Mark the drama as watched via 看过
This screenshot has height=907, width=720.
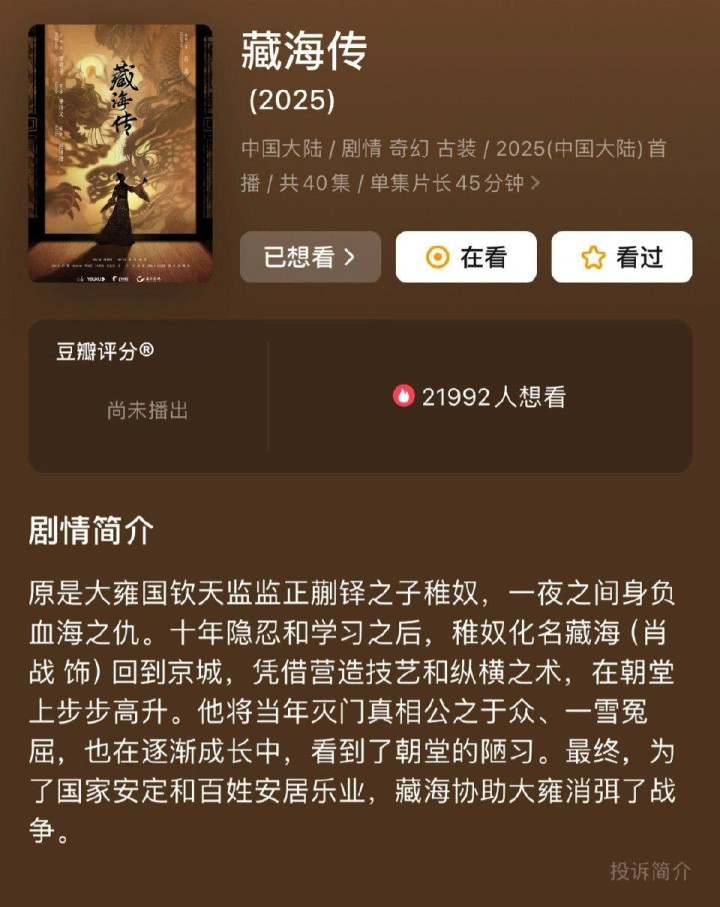pos(620,257)
